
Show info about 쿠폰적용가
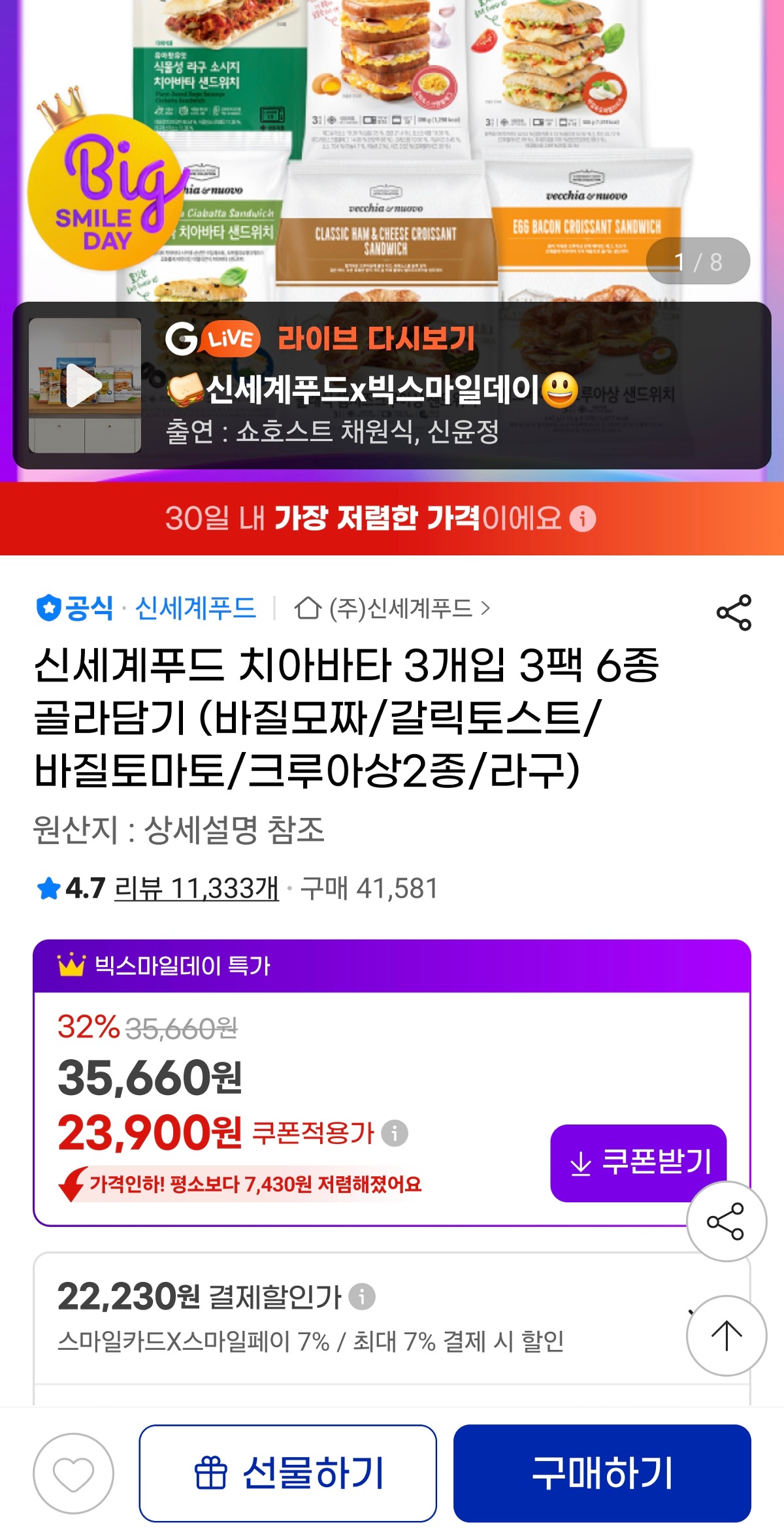(x=395, y=1133)
